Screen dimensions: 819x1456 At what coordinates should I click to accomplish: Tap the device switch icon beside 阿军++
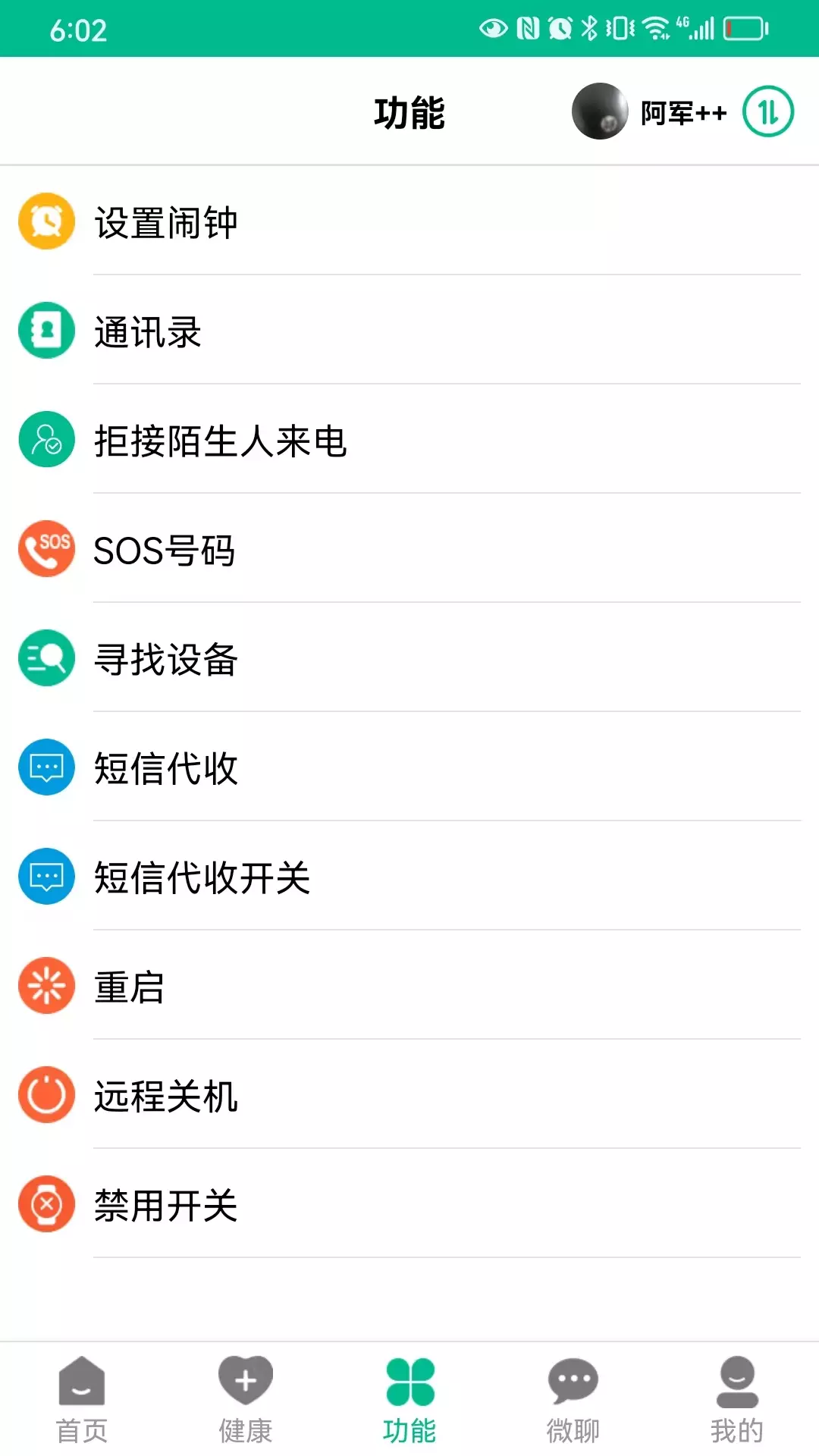[x=767, y=112]
